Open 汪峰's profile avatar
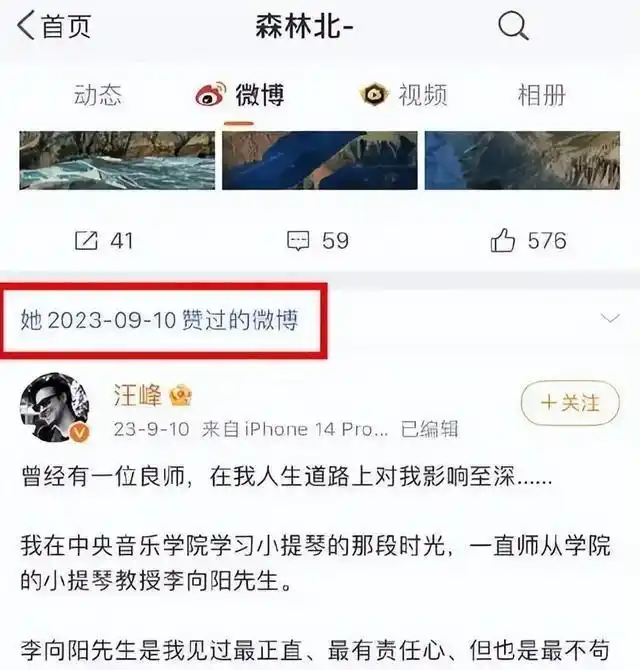This screenshot has width=640, height=670. click(x=55, y=408)
